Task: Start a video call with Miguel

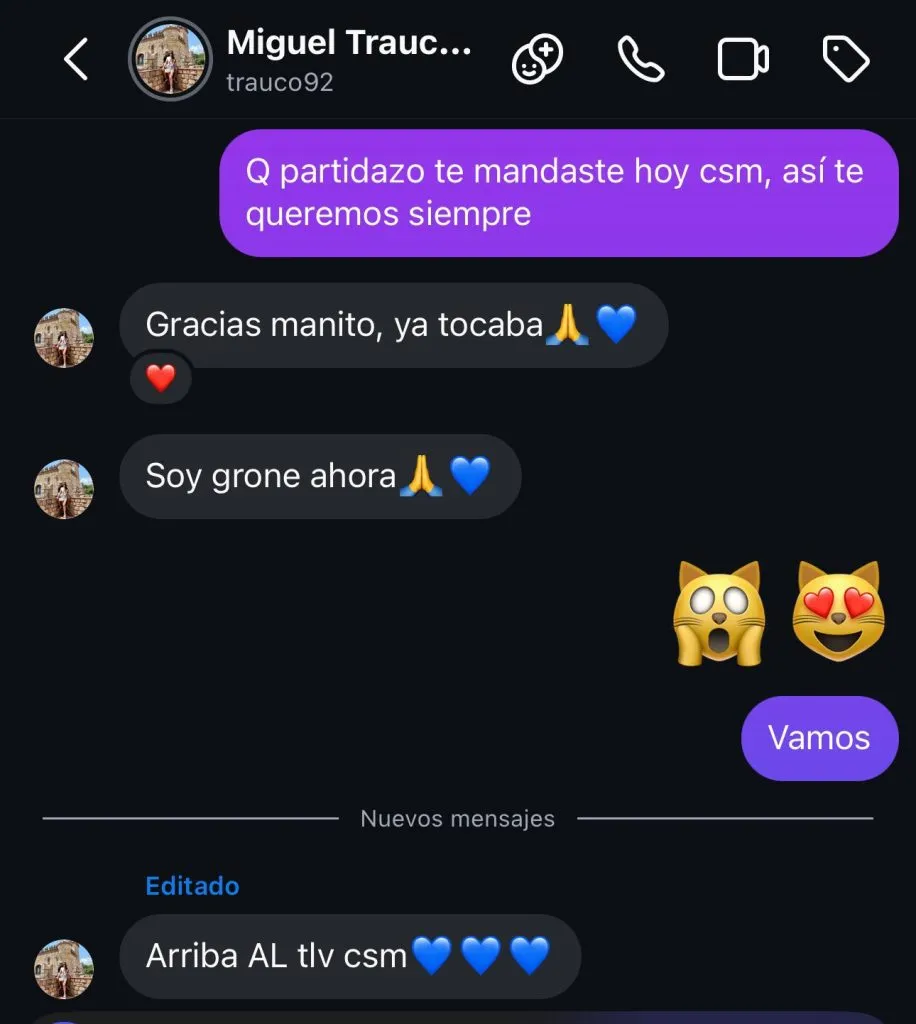Action: pos(743,61)
